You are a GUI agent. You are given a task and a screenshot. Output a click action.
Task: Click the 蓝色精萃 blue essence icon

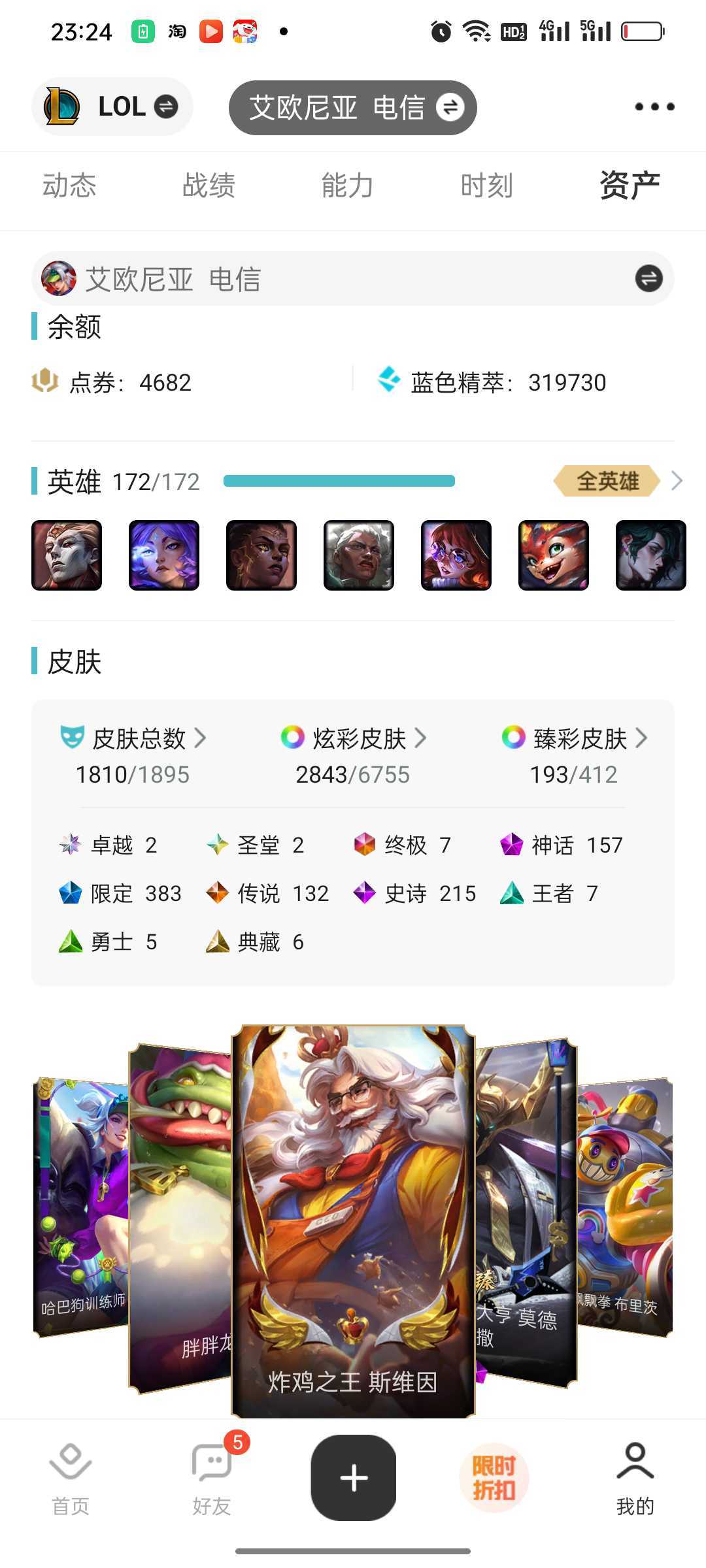tap(388, 380)
